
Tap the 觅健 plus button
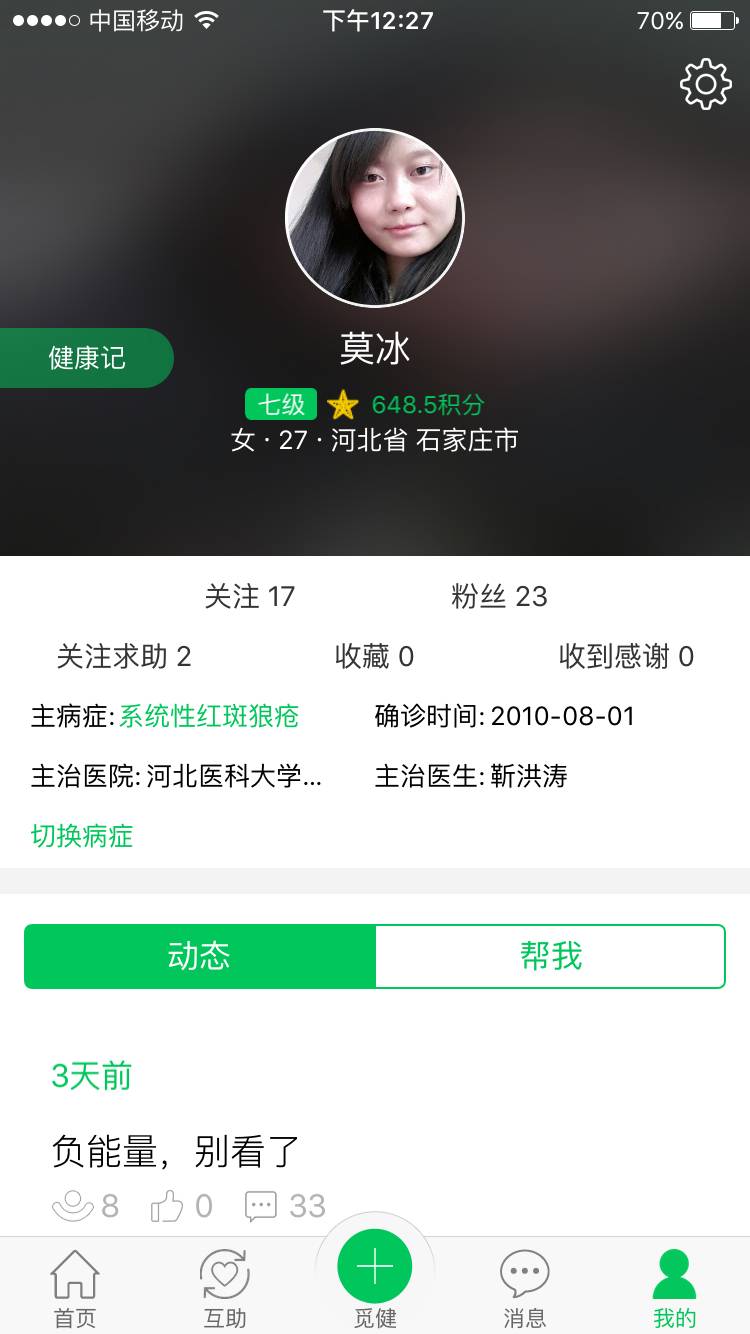click(375, 1267)
